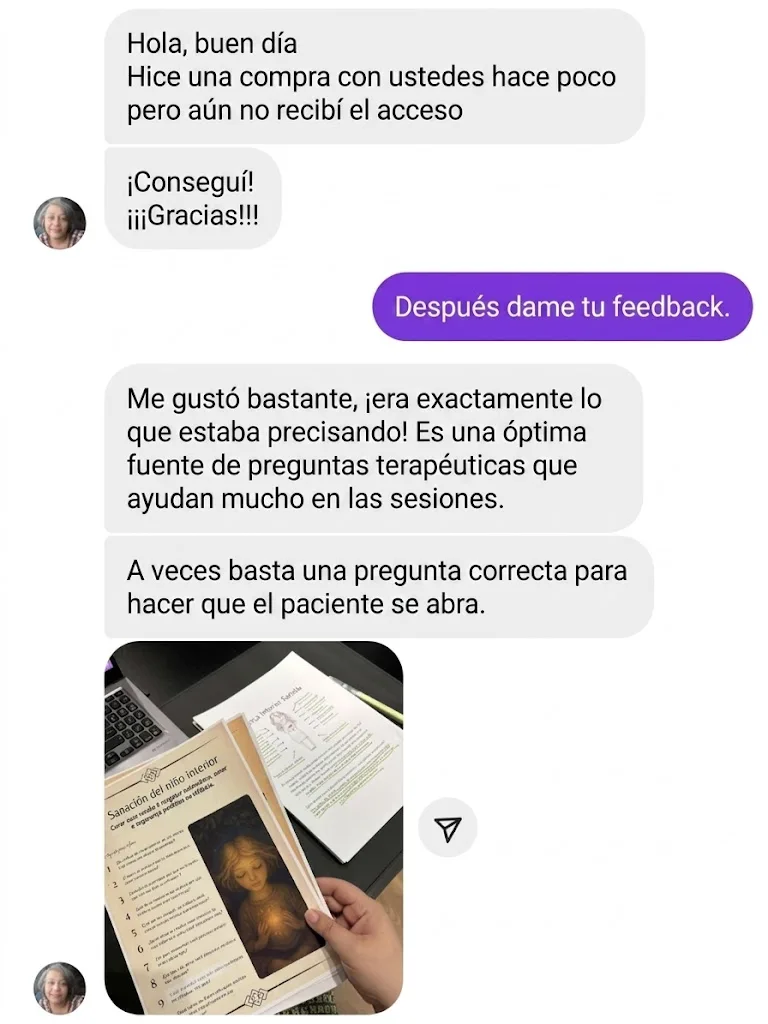Select the purple 'Después dame tu feedback' bubble
768x1024 pixels.
(562, 307)
